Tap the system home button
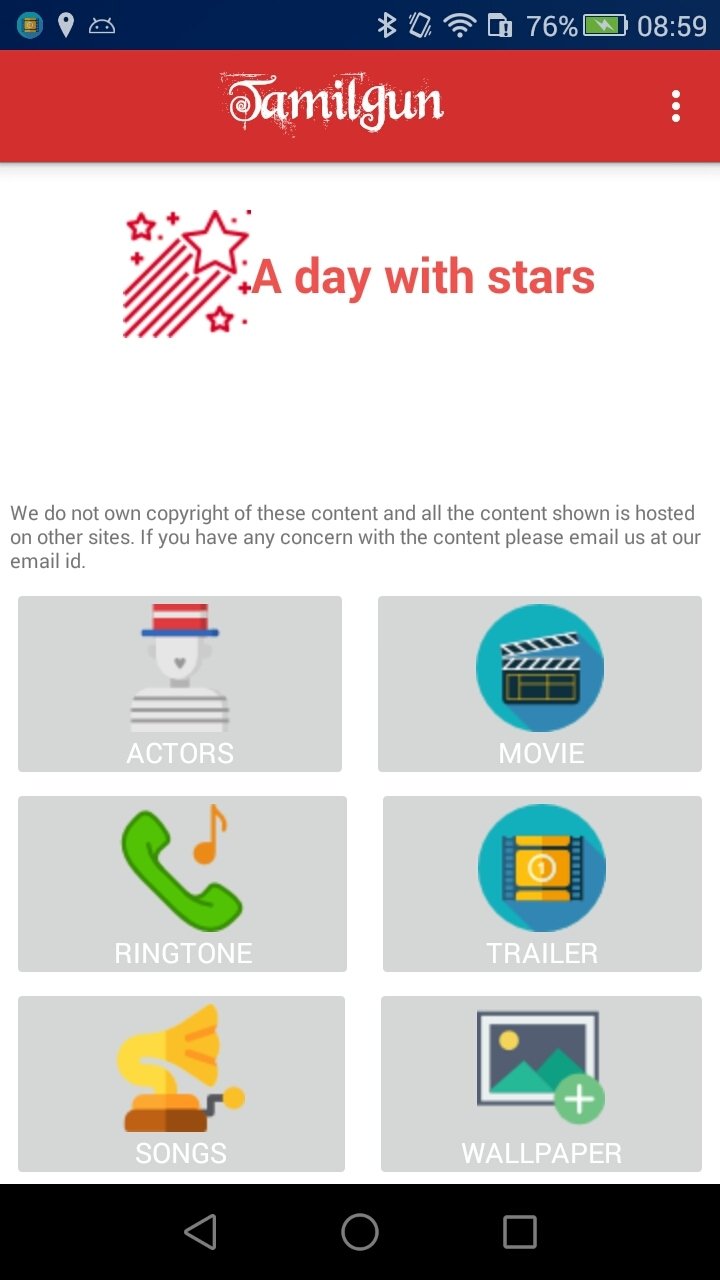720x1280 pixels. click(360, 1232)
